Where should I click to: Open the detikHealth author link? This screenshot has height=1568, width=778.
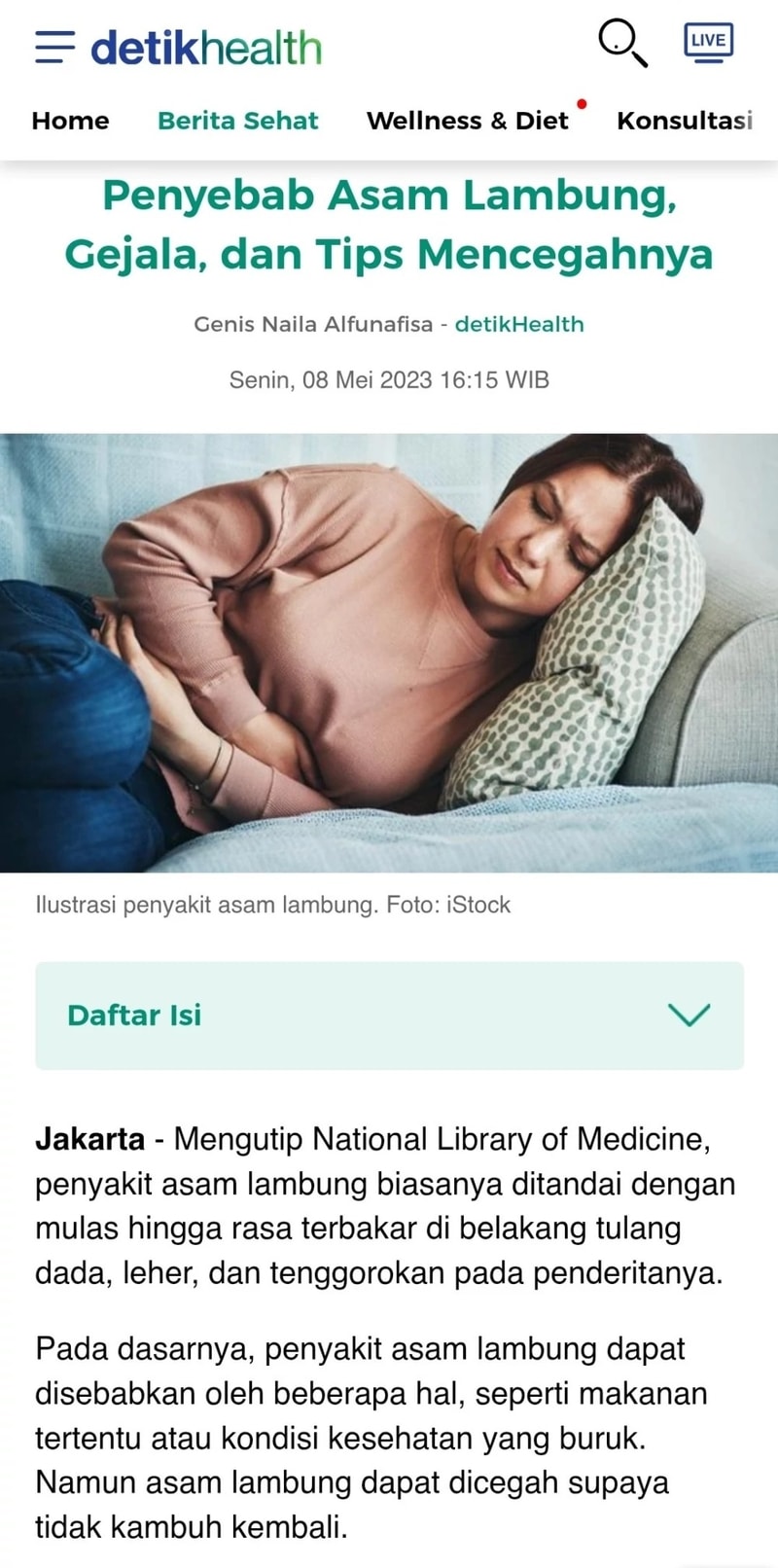[x=519, y=324]
